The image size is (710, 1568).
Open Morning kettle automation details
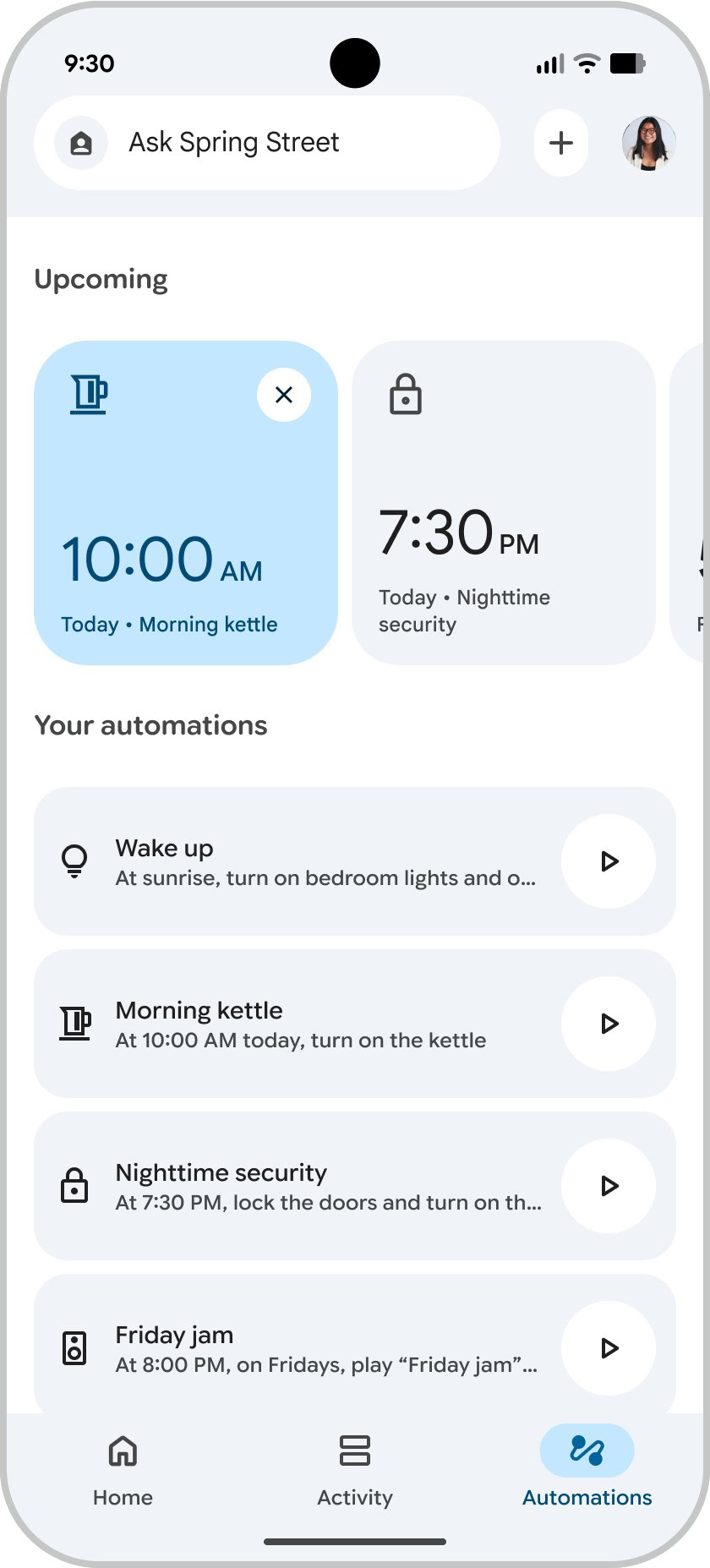(321, 1024)
